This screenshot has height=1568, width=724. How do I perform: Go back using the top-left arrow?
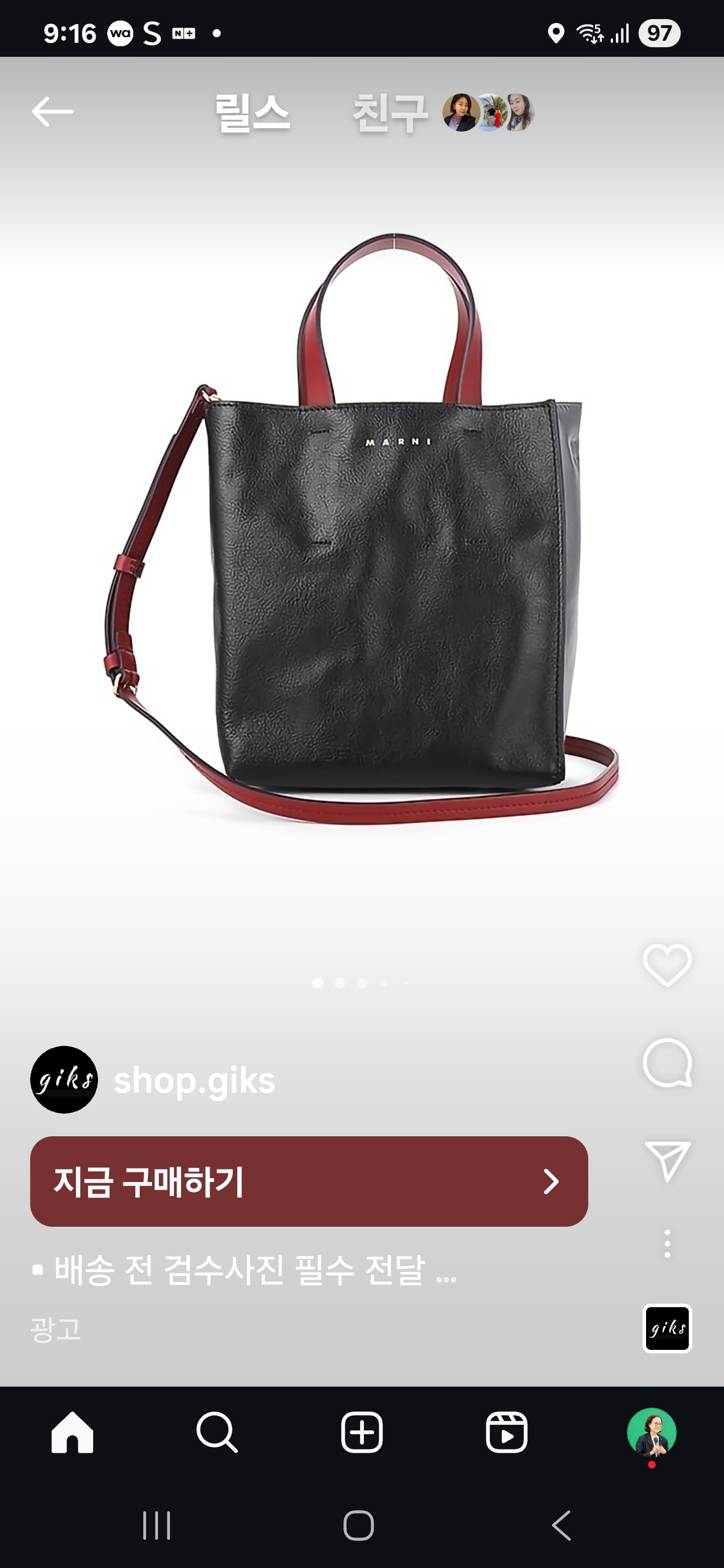coord(52,112)
